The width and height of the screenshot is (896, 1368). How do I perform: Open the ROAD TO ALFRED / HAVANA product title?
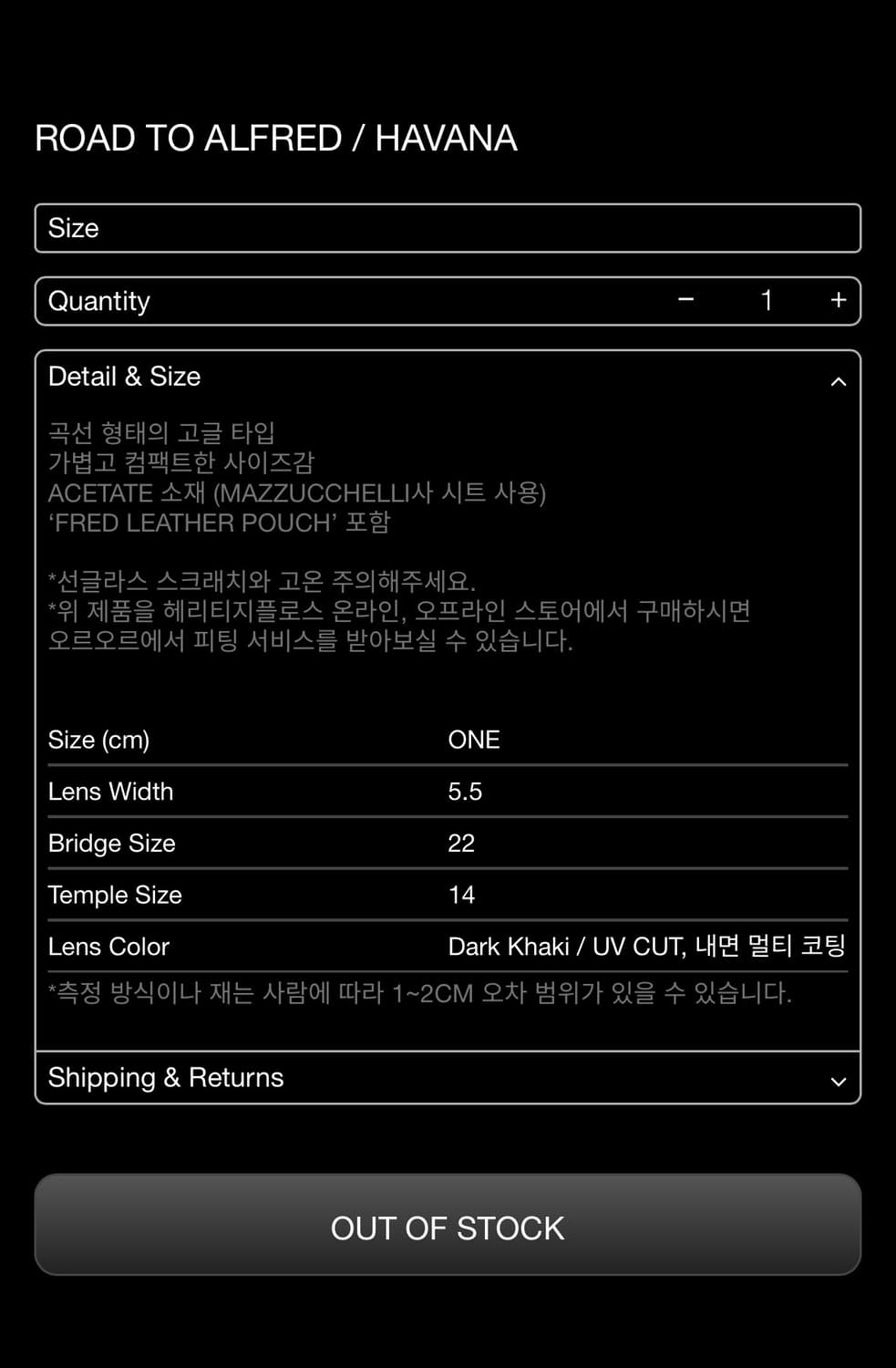tap(275, 138)
